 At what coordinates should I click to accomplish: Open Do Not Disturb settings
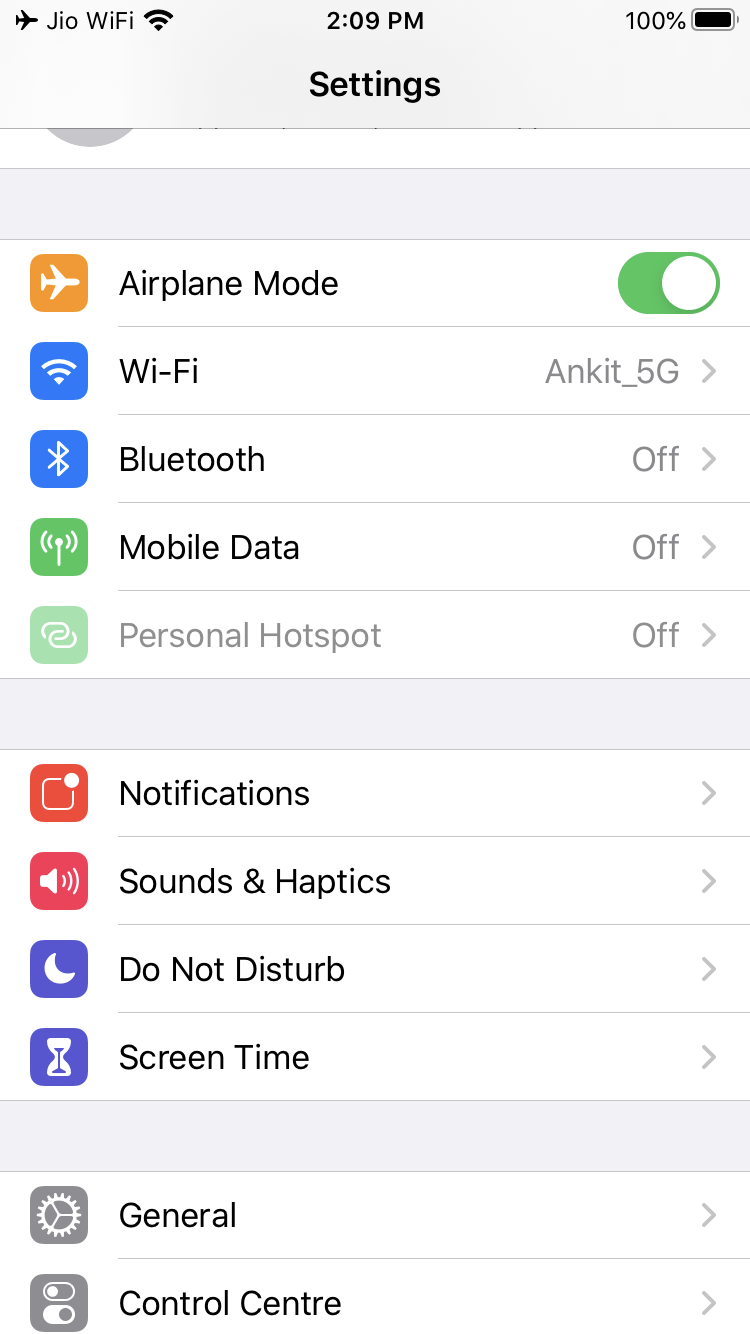[x=375, y=969]
